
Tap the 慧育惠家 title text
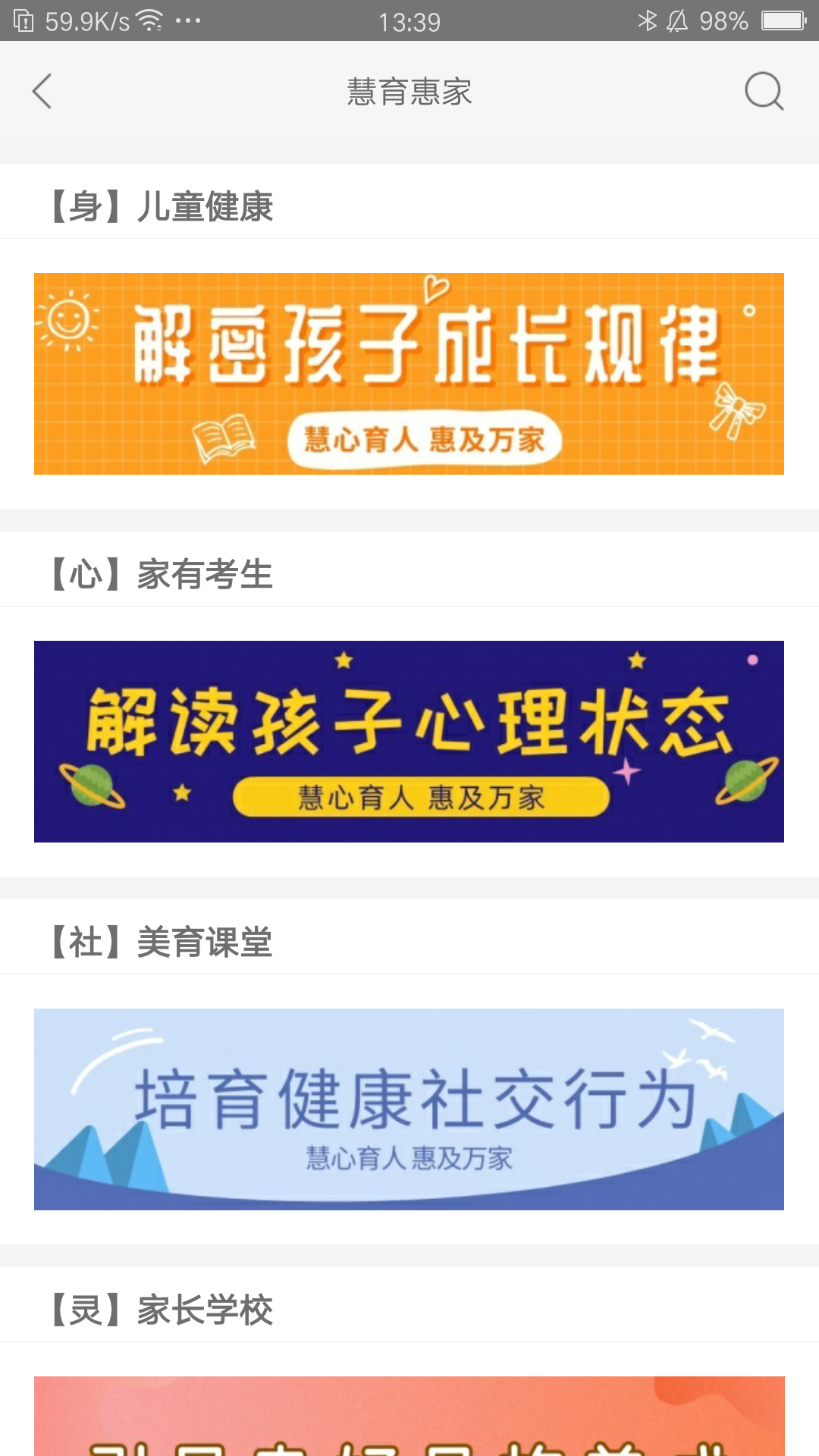[x=409, y=93]
